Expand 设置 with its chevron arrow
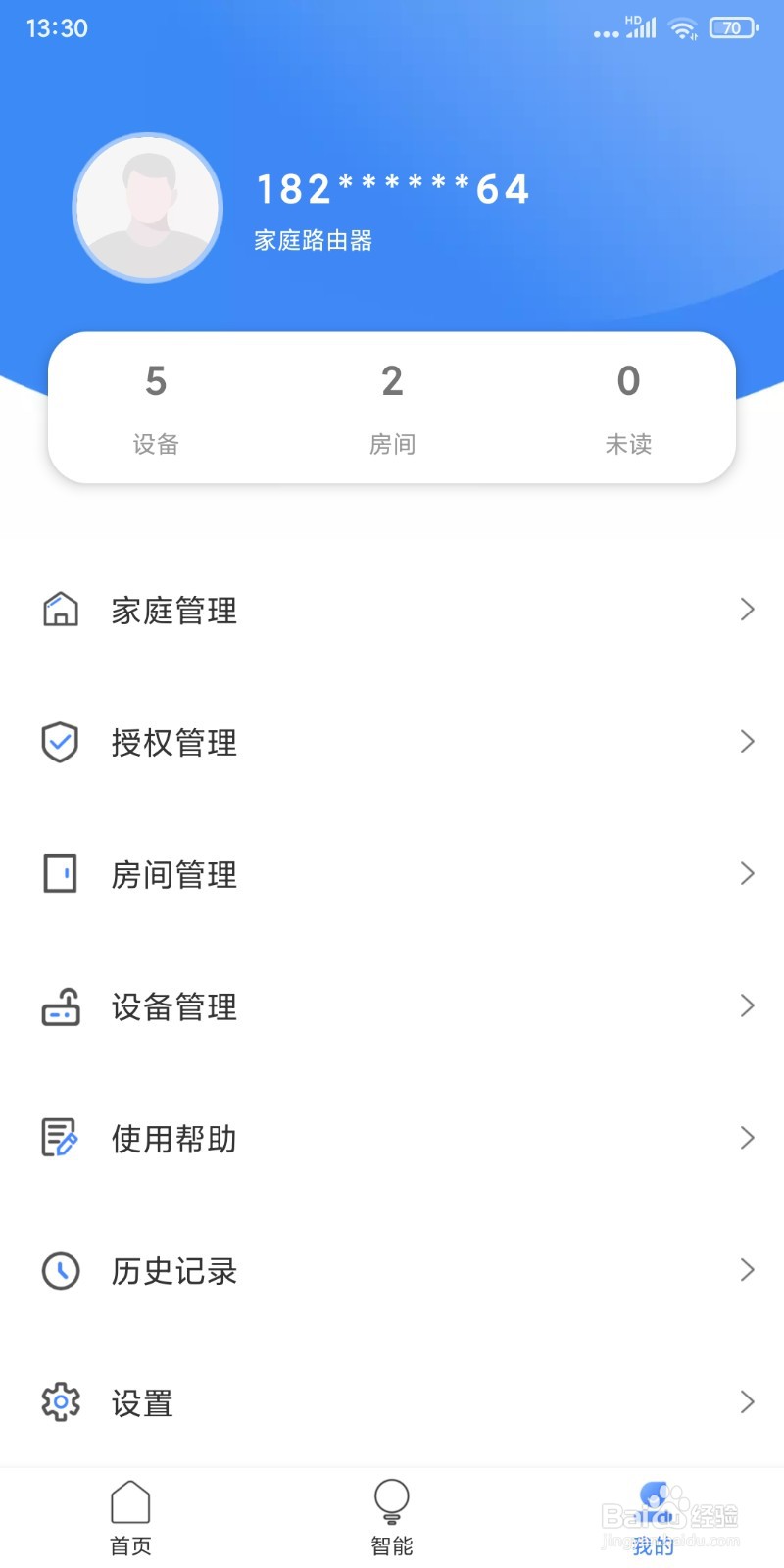 click(747, 1402)
